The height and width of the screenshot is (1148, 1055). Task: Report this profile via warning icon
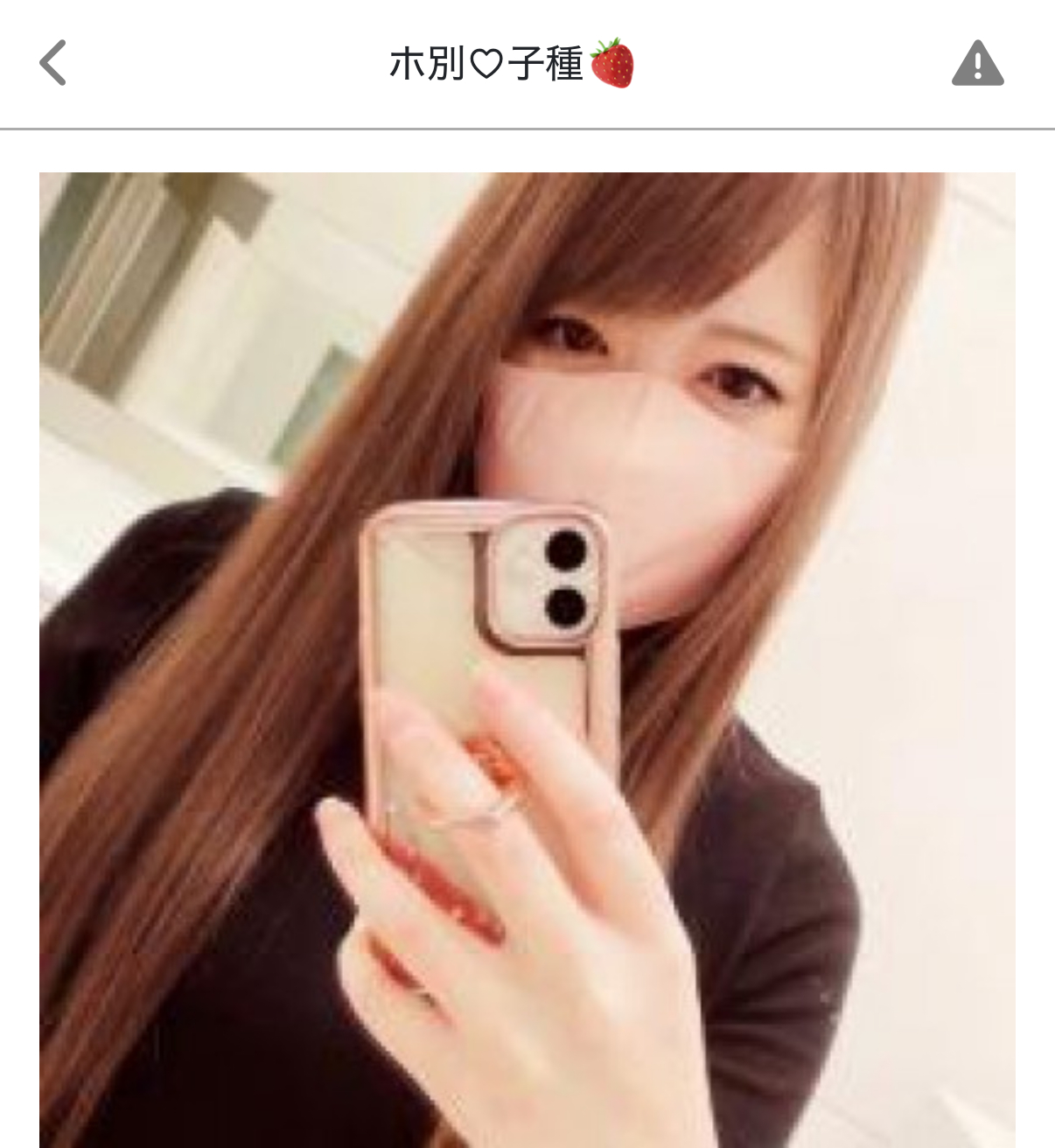pos(977,64)
